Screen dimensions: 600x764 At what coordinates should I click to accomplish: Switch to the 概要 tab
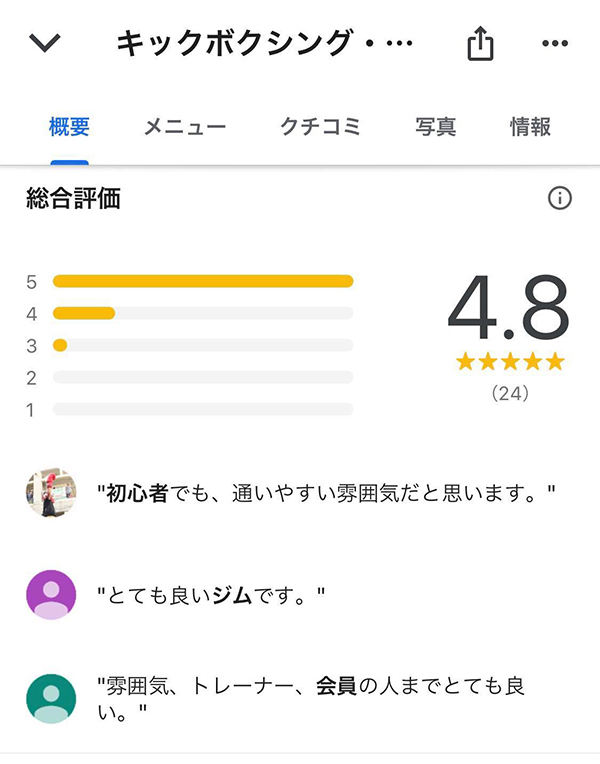click(69, 127)
